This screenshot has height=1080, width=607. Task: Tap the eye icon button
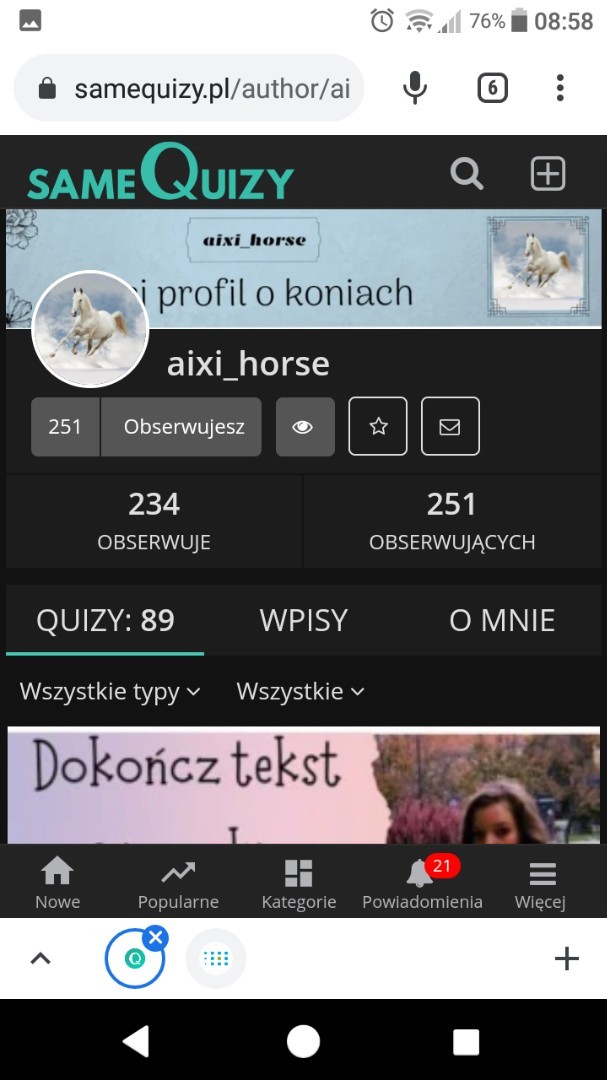click(x=304, y=427)
